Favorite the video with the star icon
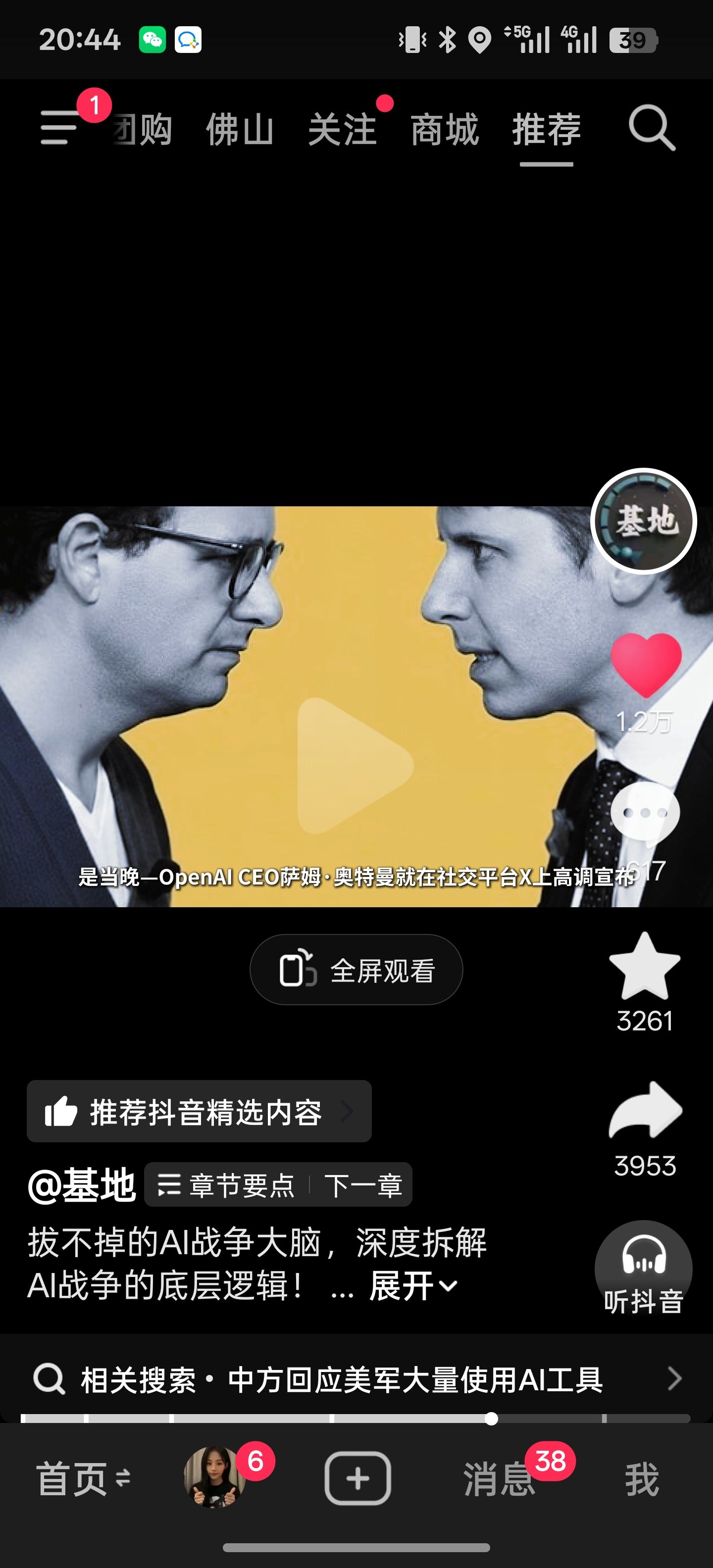 pos(644,968)
